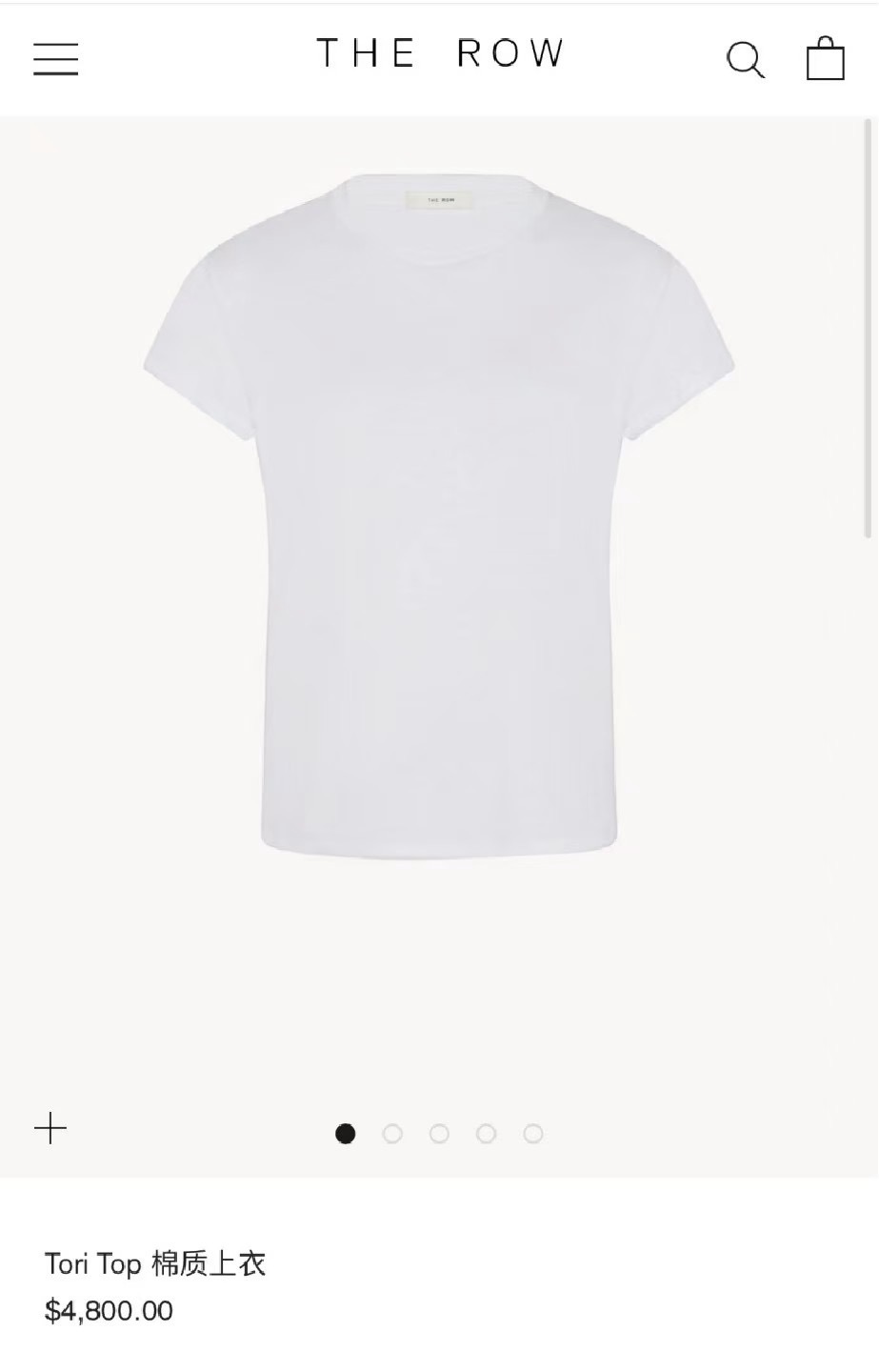
Task: Open the search magnifier
Action: click(x=745, y=59)
